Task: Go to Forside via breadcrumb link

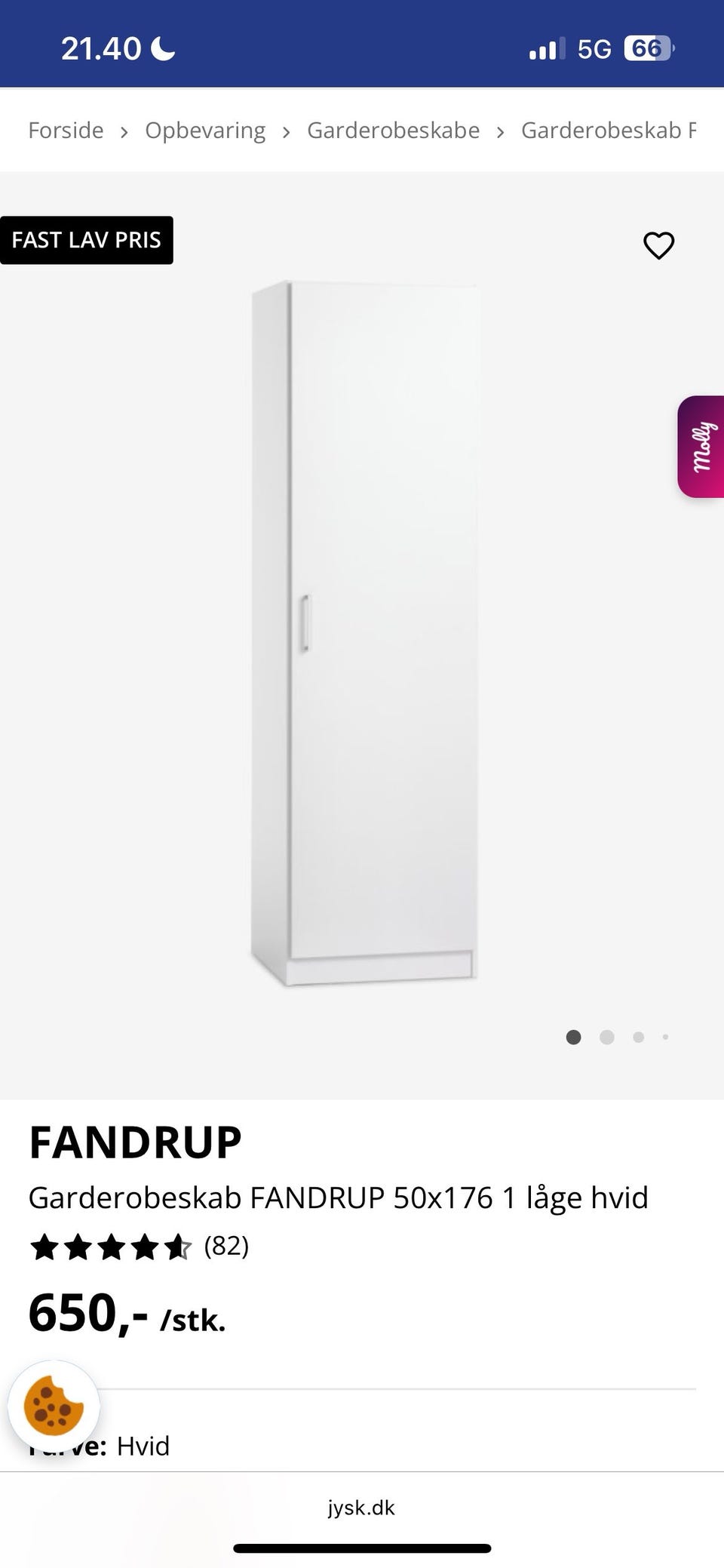Action: (x=66, y=130)
